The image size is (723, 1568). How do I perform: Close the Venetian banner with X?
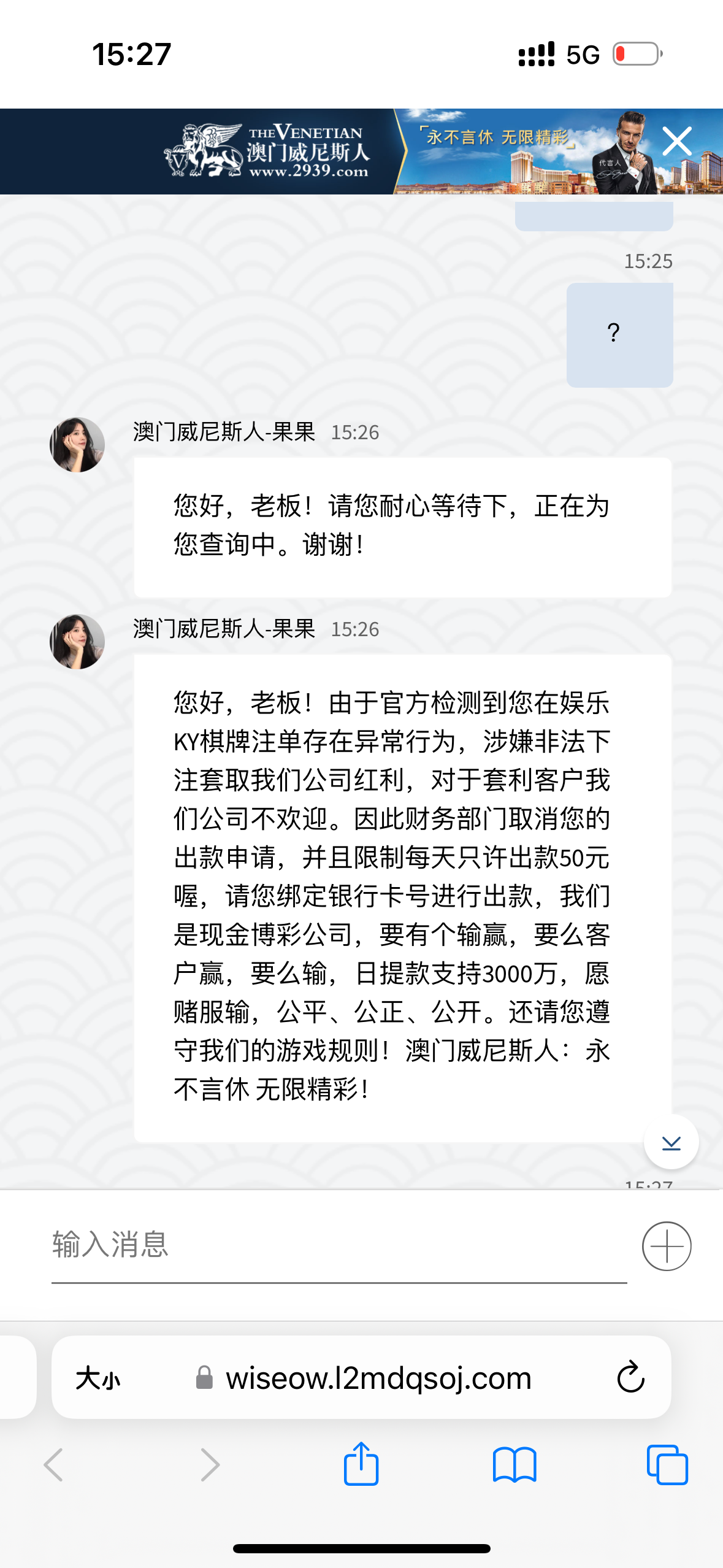(x=677, y=142)
